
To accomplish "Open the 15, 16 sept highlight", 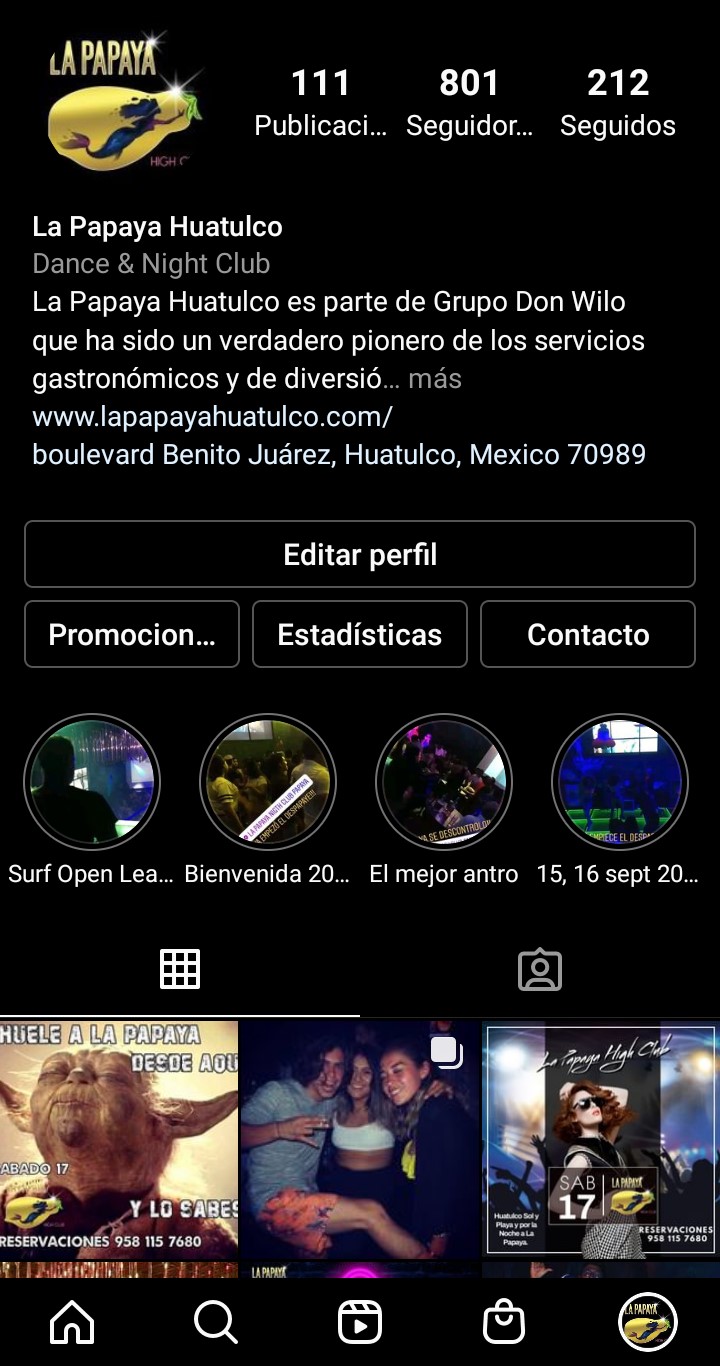I will point(620,782).
